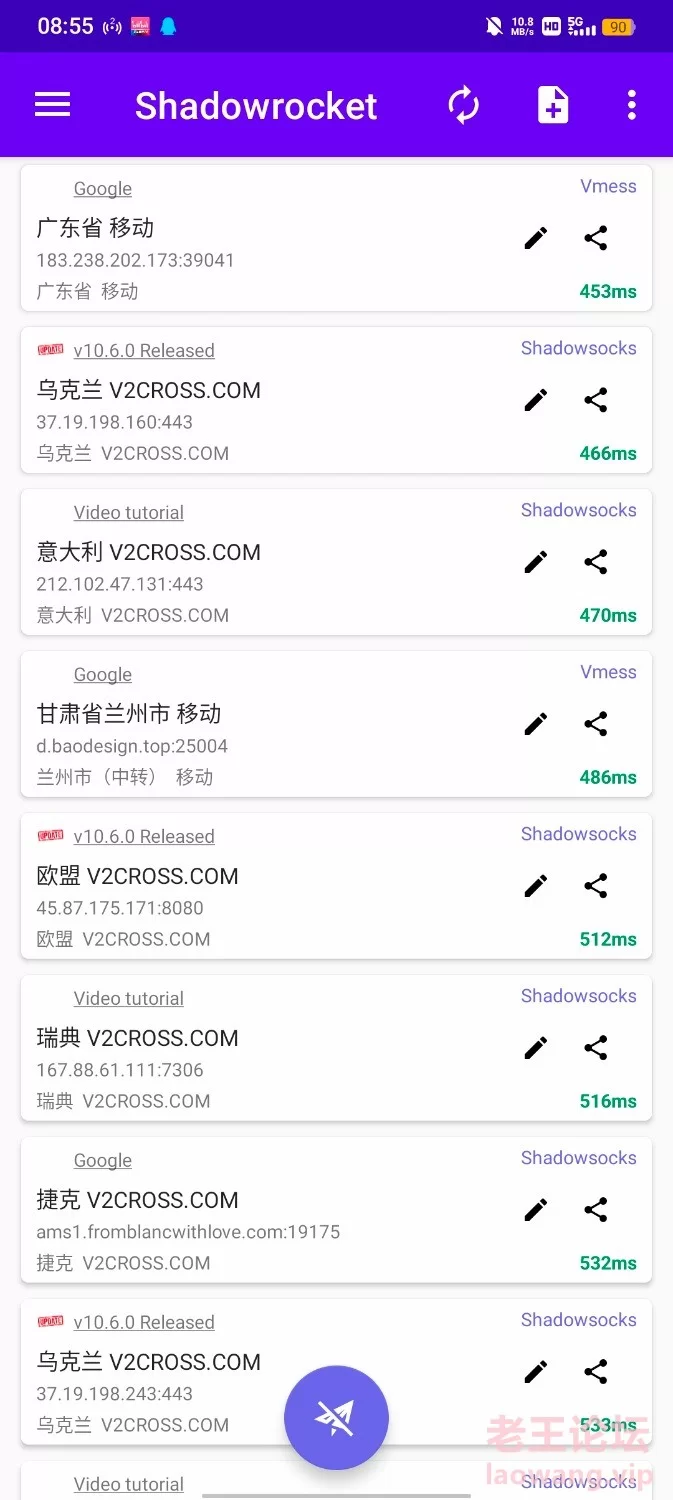The image size is (673, 1500).
Task: Edit the 欧盟 V2CROSS.COM server
Action: (x=536, y=886)
